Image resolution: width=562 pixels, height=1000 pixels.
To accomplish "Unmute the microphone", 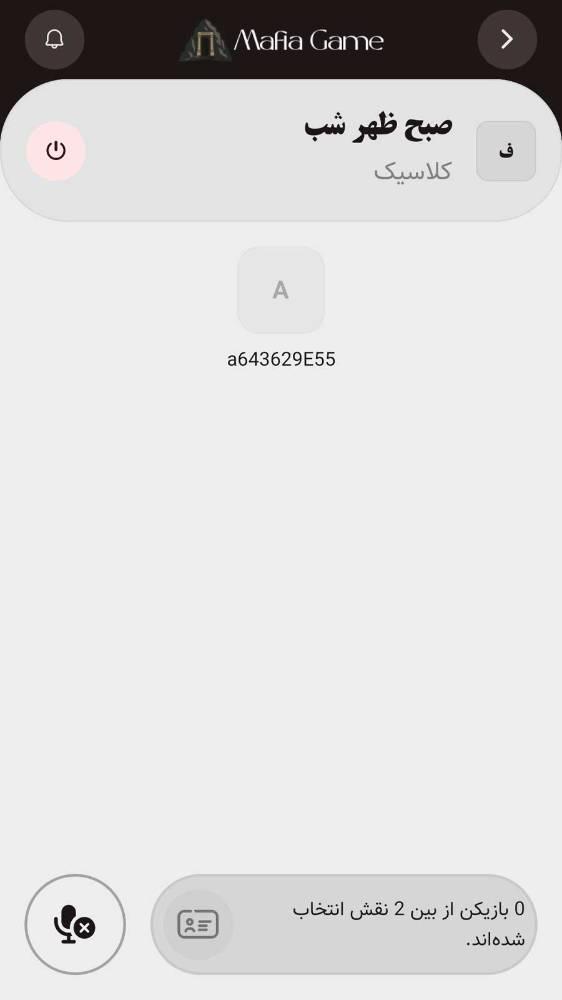I will 75,924.
